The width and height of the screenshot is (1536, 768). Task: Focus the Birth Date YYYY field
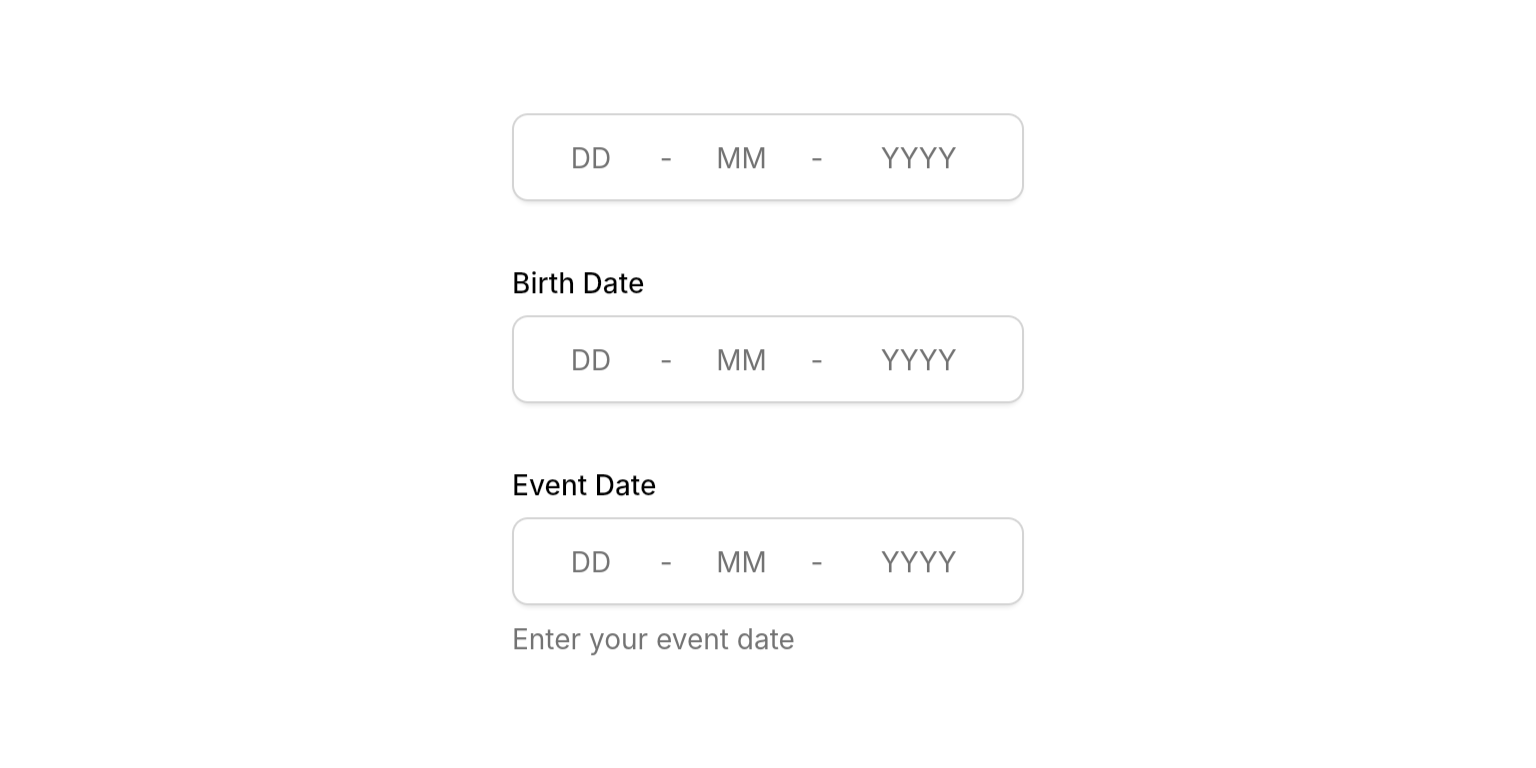tap(918, 360)
